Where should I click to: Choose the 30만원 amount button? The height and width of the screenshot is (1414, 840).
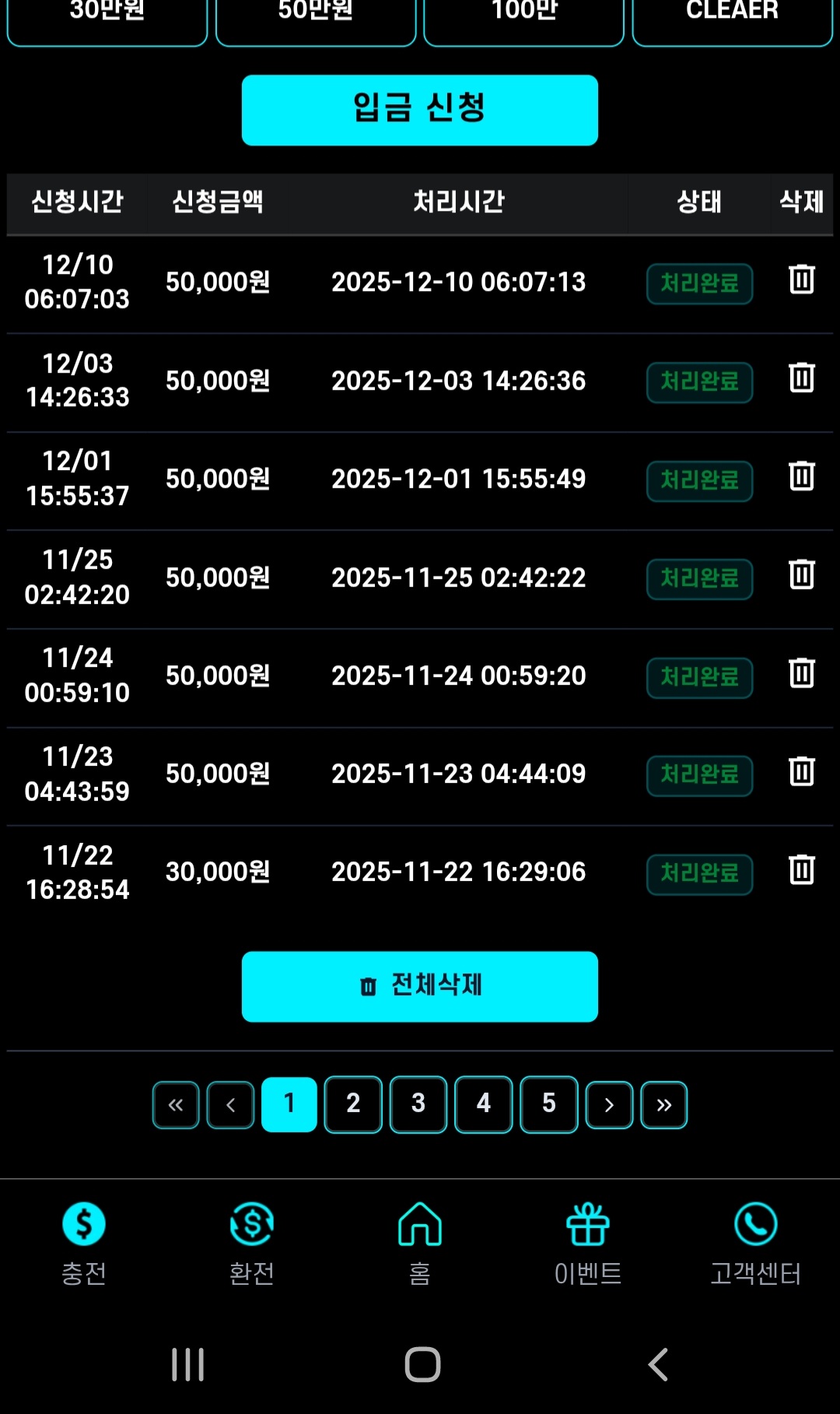[107, 19]
